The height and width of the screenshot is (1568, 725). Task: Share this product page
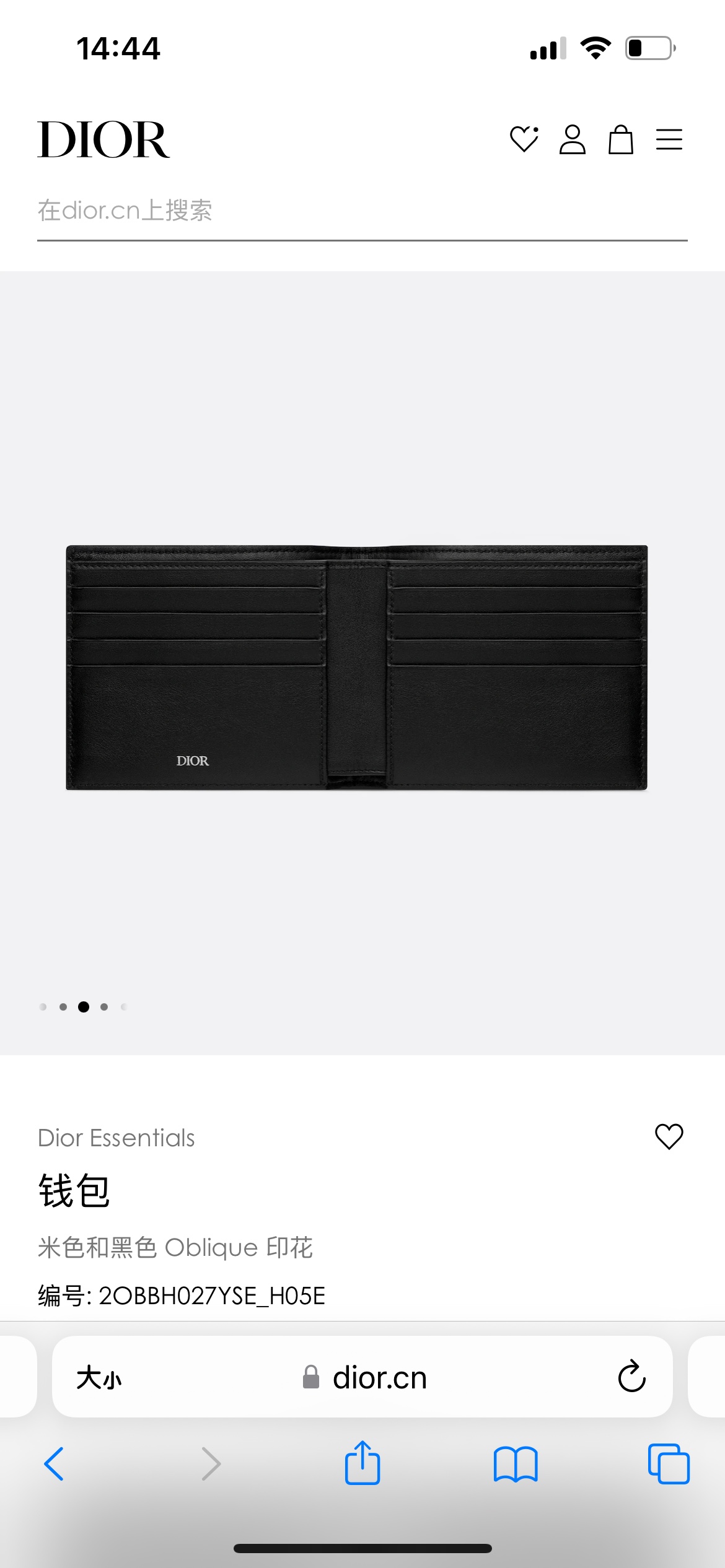click(x=362, y=1463)
